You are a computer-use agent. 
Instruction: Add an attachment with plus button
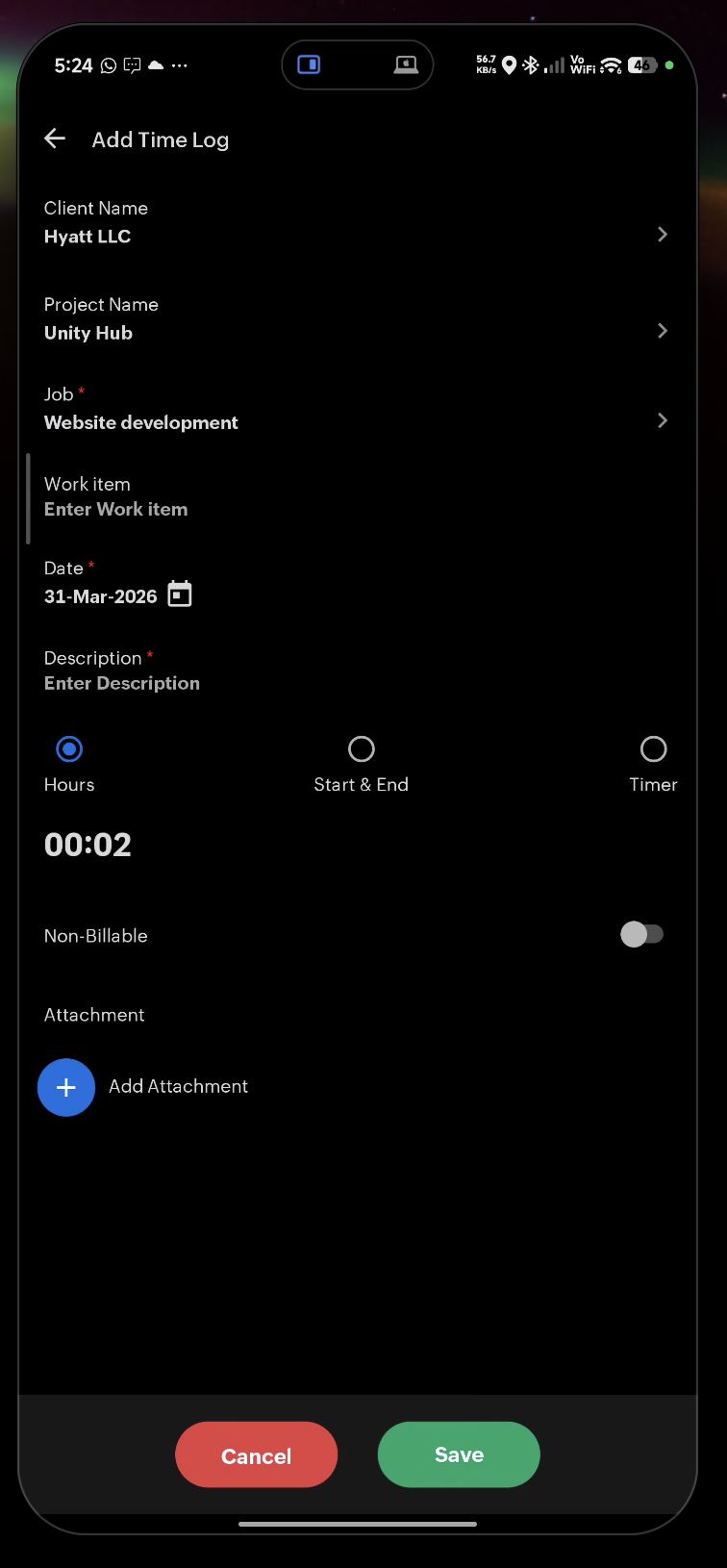[x=66, y=1087]
